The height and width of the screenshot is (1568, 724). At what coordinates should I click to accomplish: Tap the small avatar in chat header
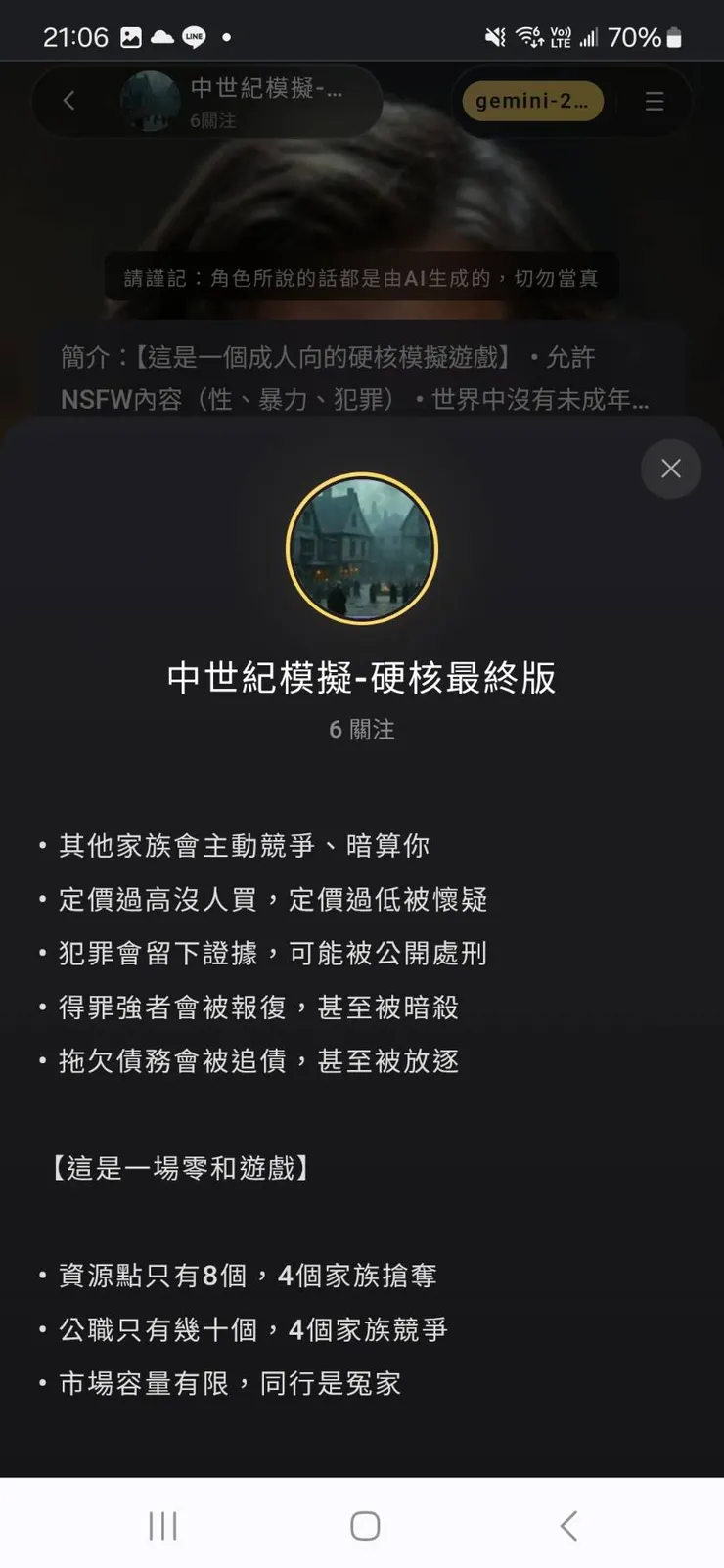click(149, 101)
